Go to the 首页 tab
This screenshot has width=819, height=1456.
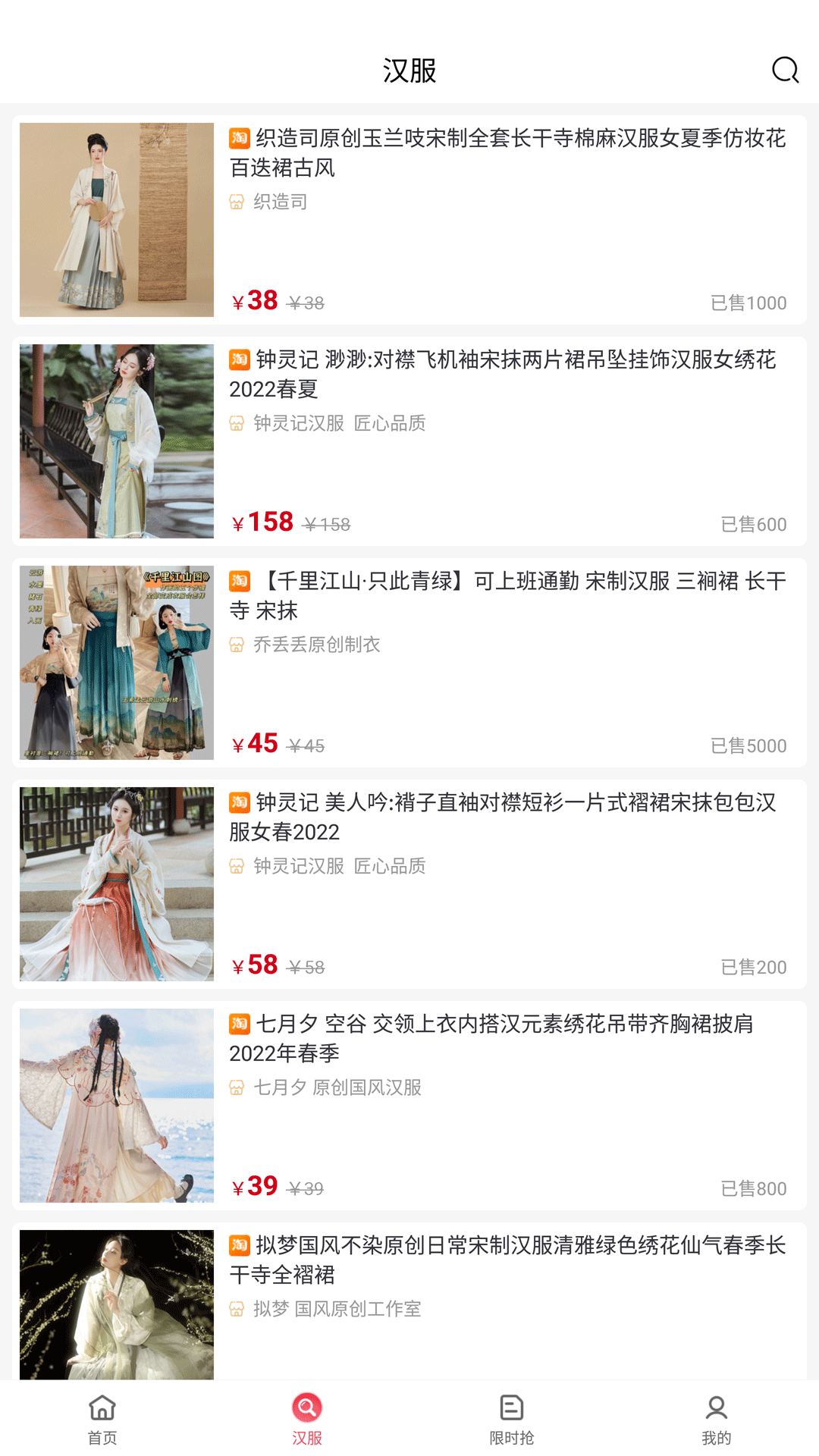click(x=102, y=1419)
